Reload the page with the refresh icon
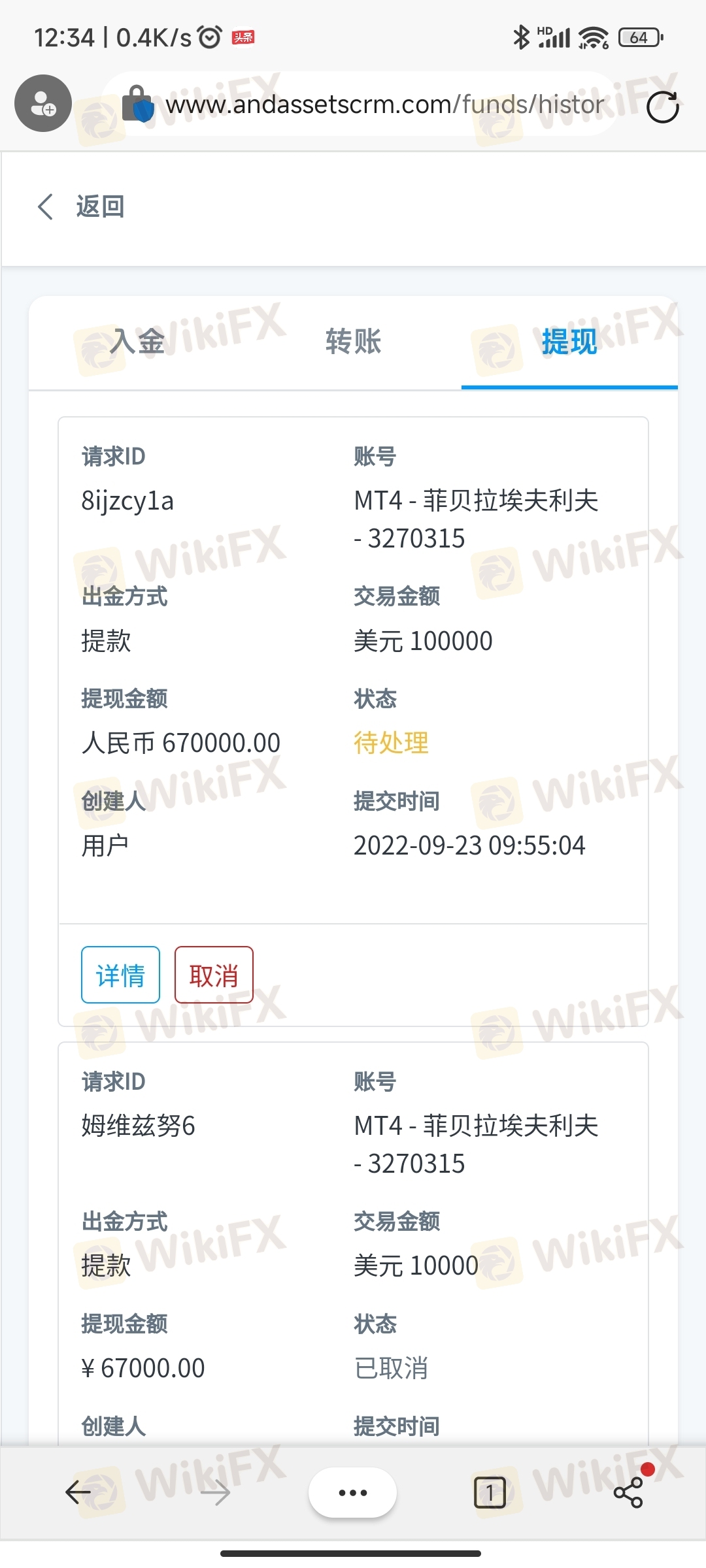Screen dimensions: 706x1568 [662, 106]
